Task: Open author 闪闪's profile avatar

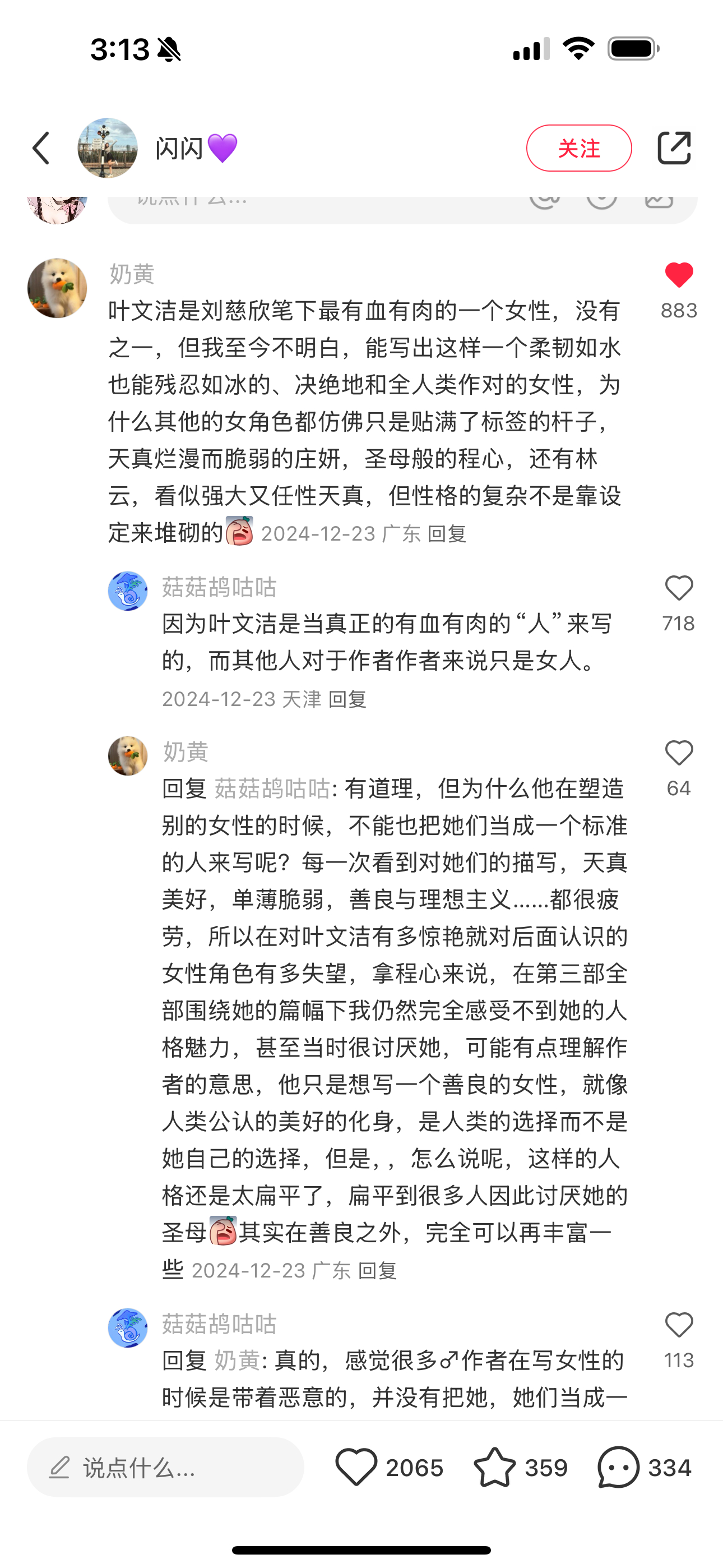Action: click(x=108, y=148)
